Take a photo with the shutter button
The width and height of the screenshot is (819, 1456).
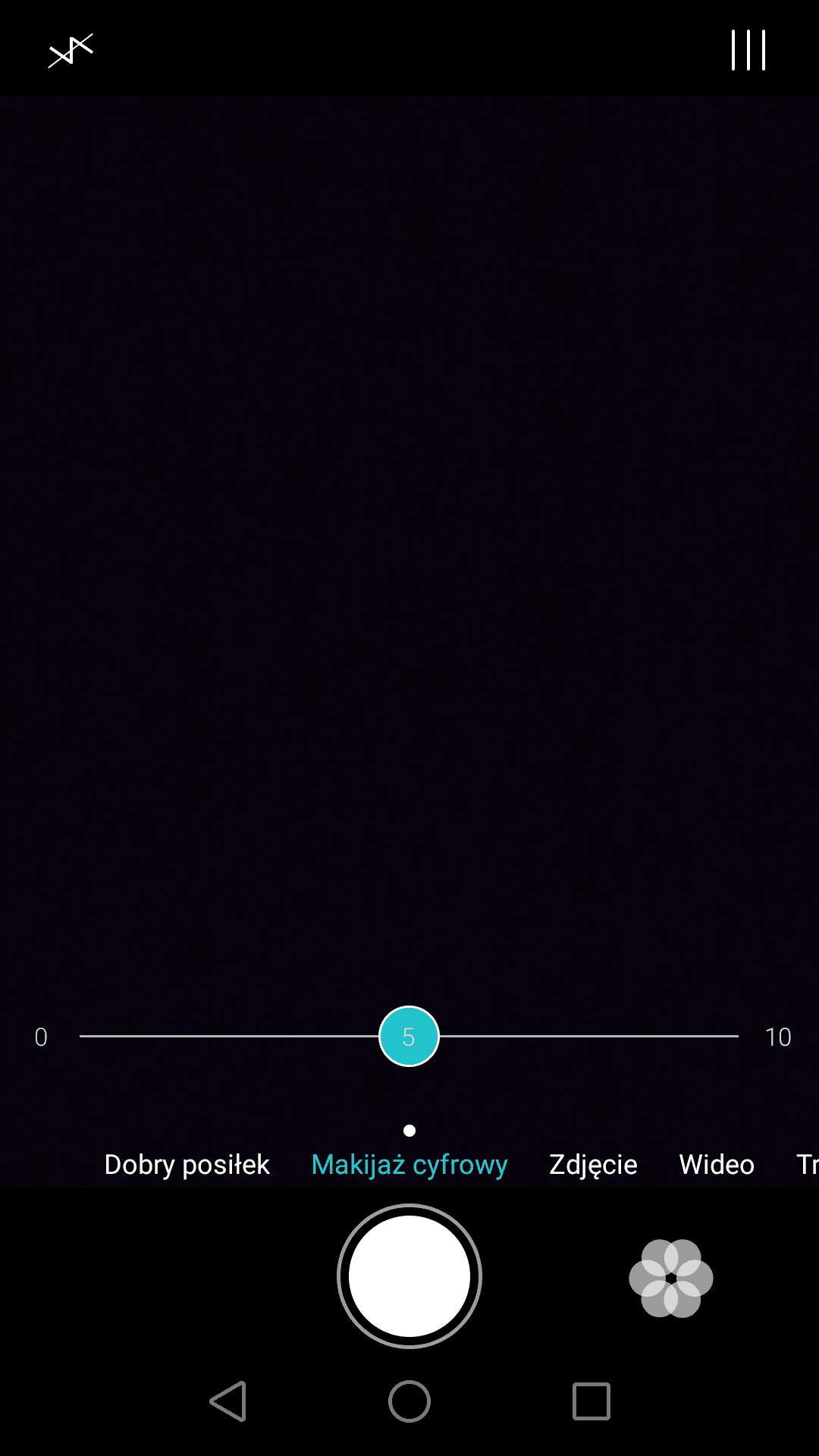pyautogui.click(x=409, y=1276)
